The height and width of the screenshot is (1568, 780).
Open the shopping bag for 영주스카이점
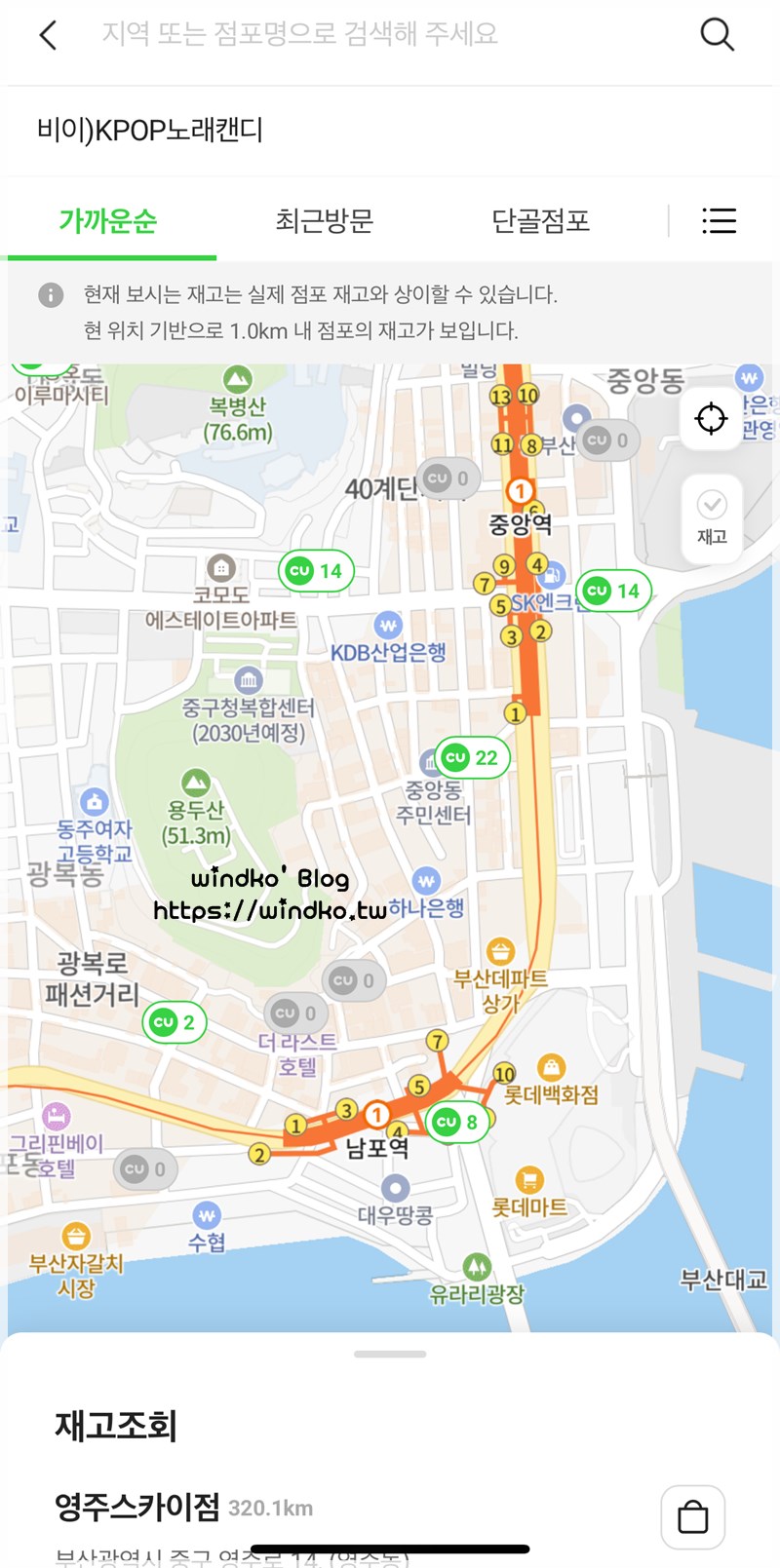692,1516
